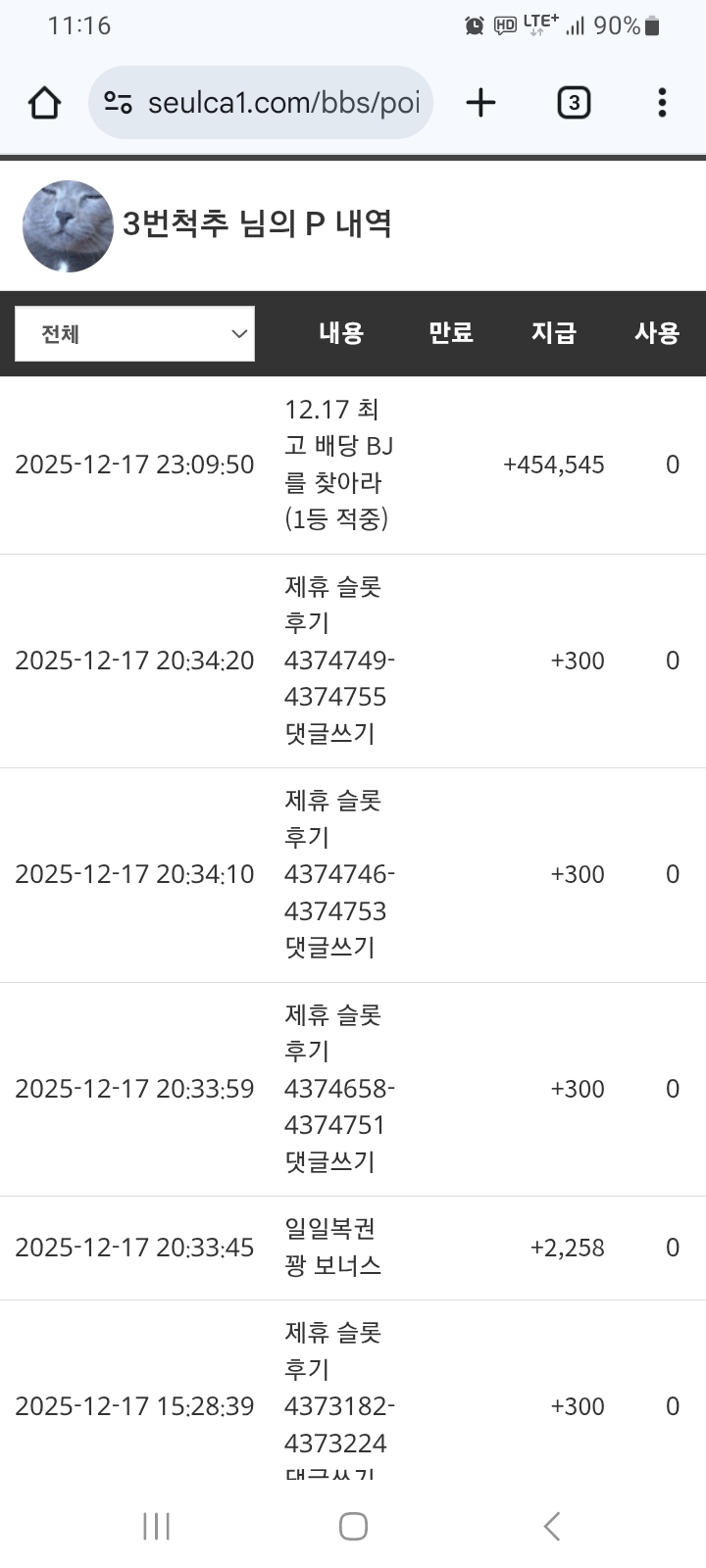This screenshot has width=706, height=1568.
Task: Open a new browser tab
Action: point(480,103)
